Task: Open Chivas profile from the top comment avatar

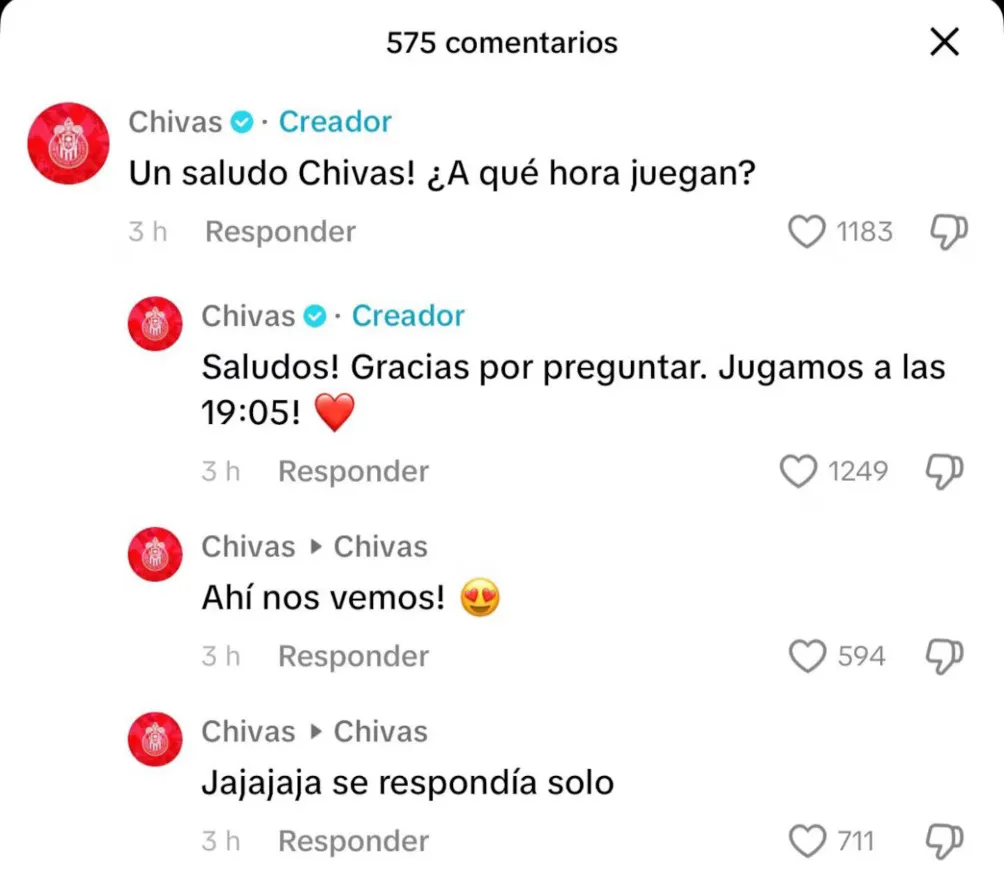Action: [68, 143]
